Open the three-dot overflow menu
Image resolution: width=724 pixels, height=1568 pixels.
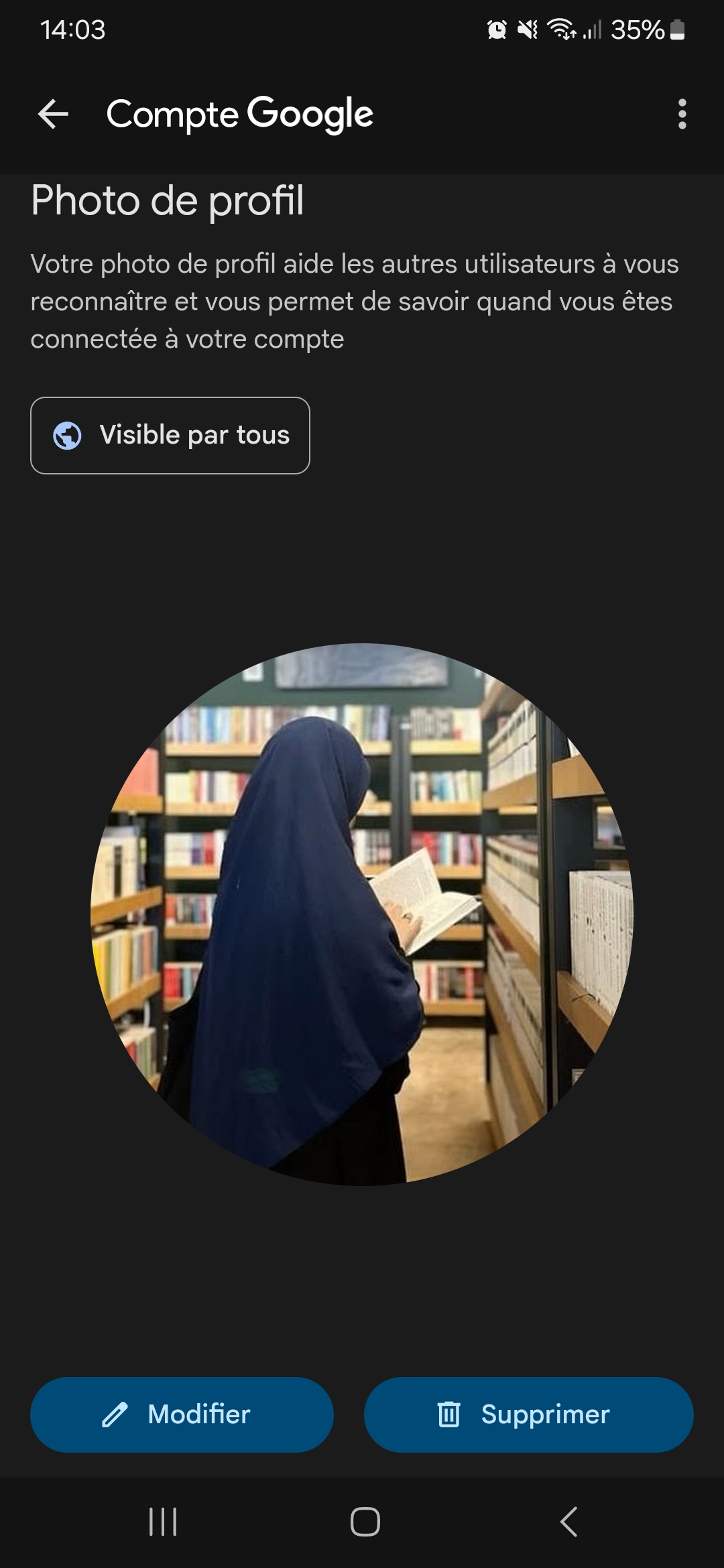(x=682, y=114)
